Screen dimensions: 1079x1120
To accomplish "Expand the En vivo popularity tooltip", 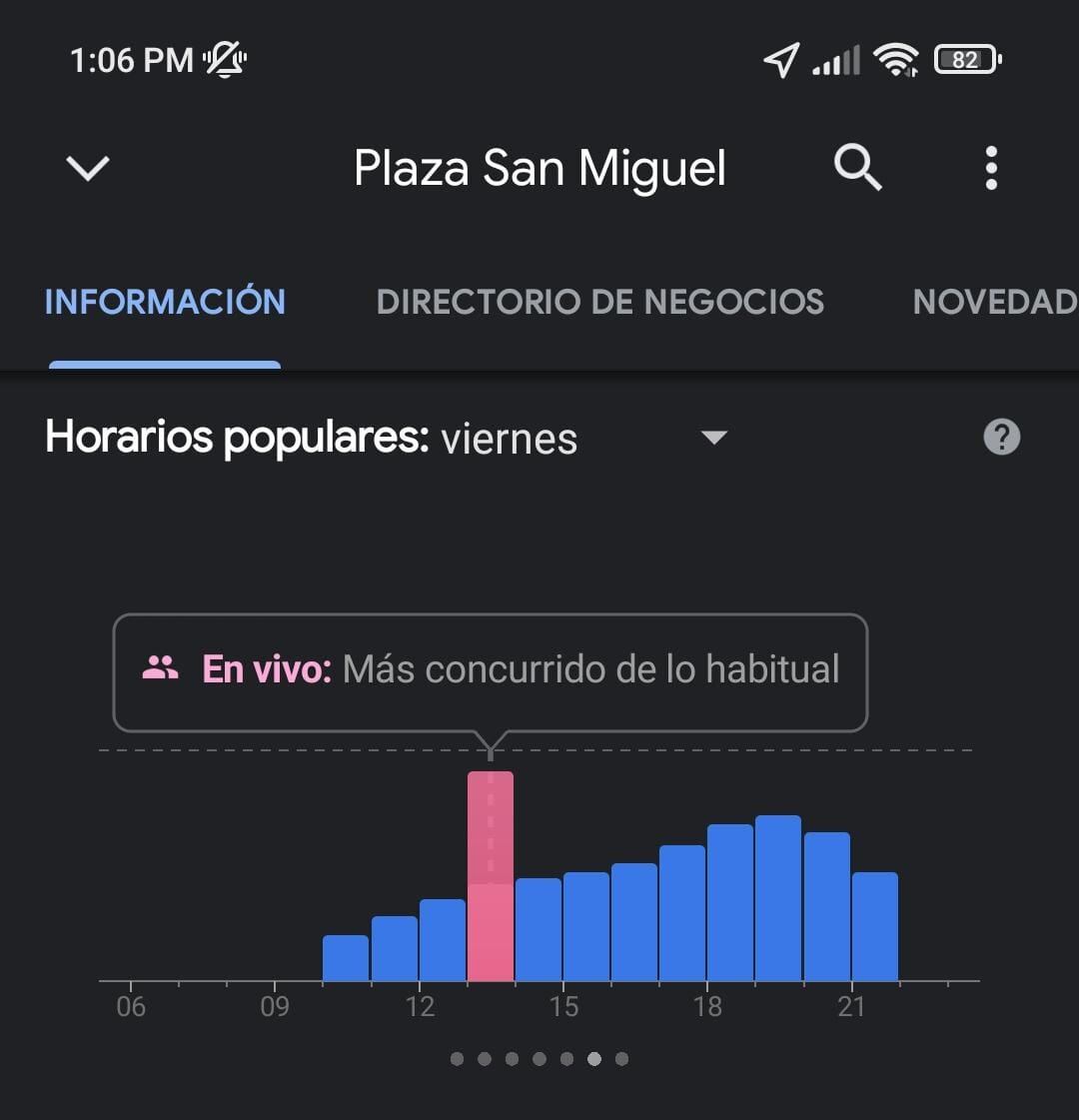I will (x=490, y=670).
